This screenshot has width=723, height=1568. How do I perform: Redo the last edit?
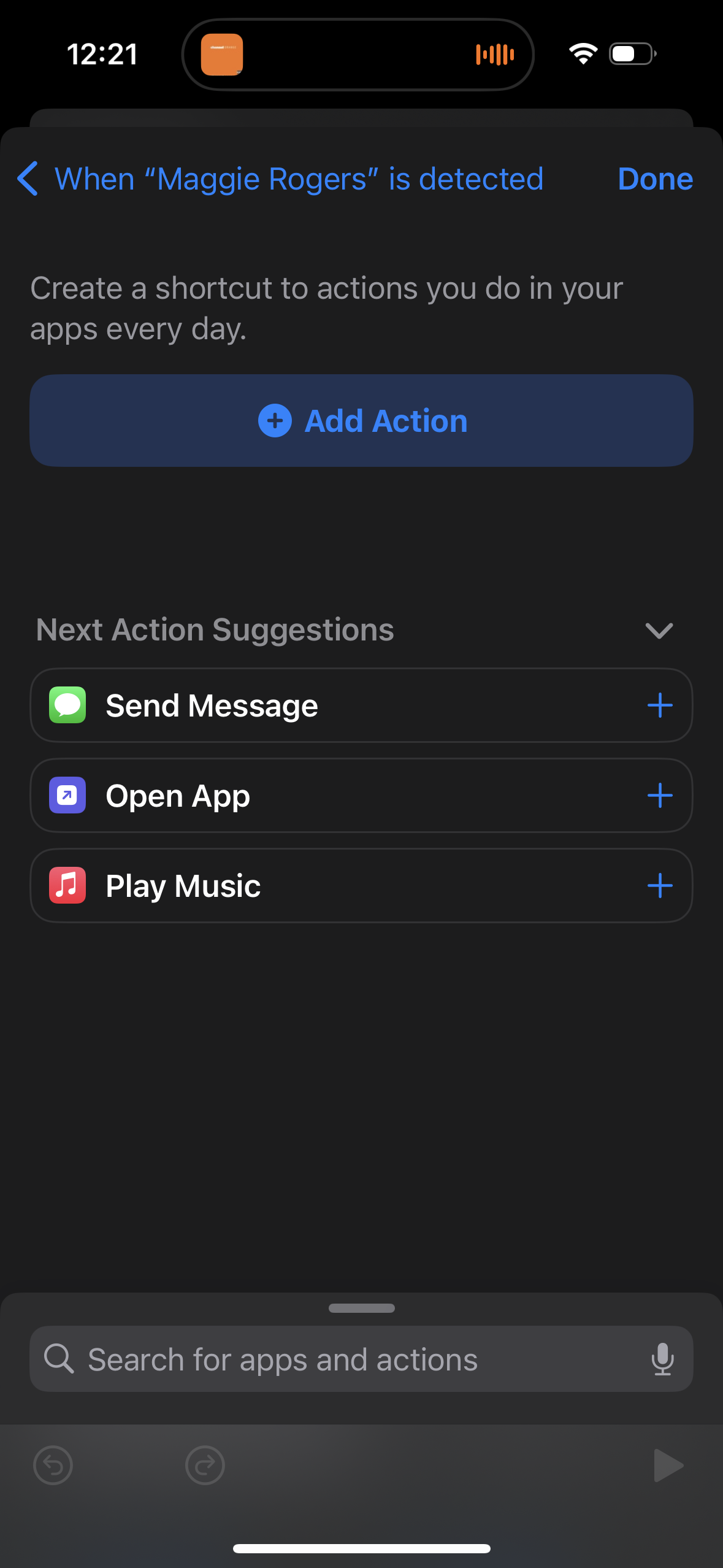pyautogui.click(x=205, y=1466)
